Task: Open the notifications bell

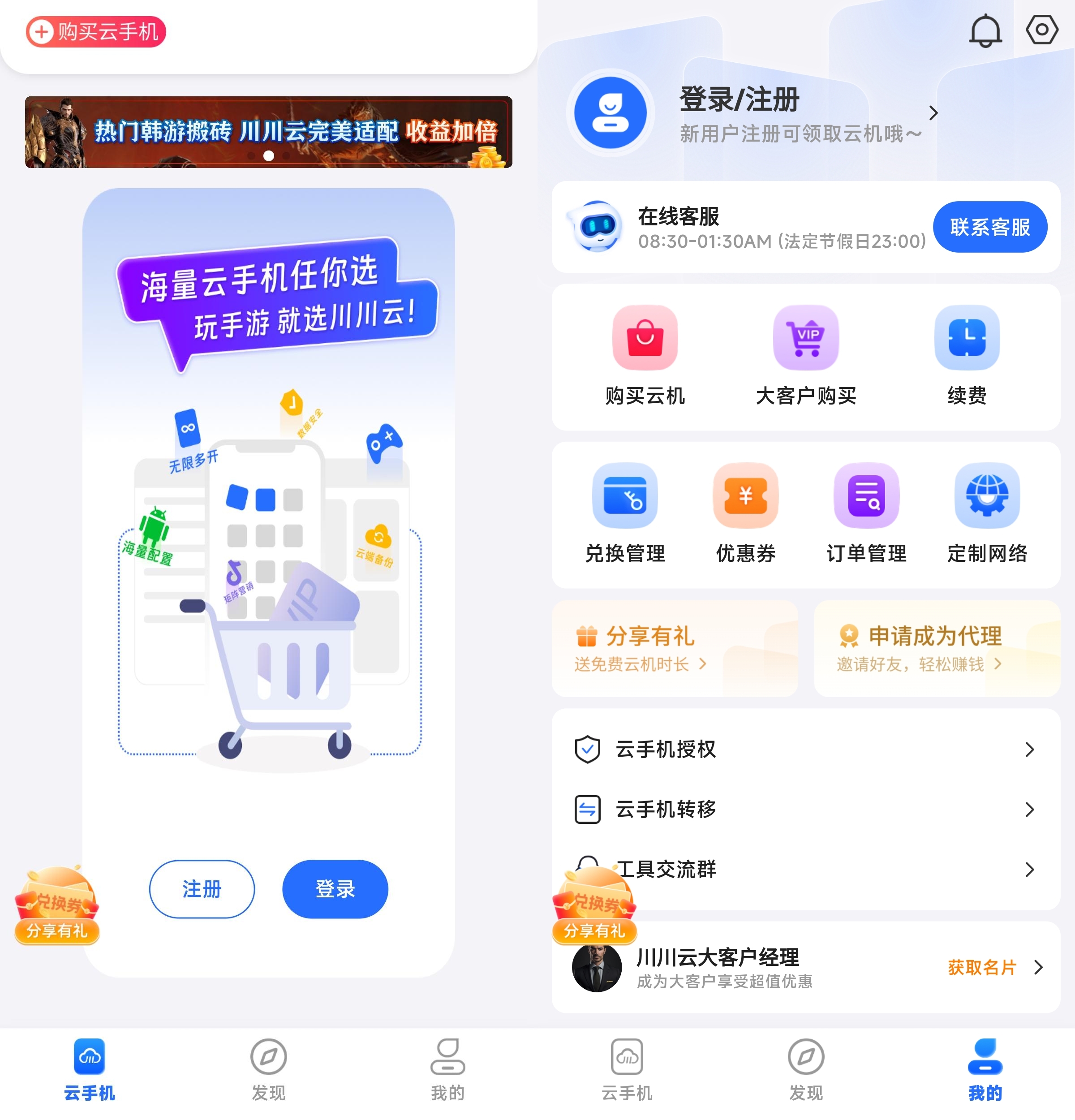Action: 985,30
